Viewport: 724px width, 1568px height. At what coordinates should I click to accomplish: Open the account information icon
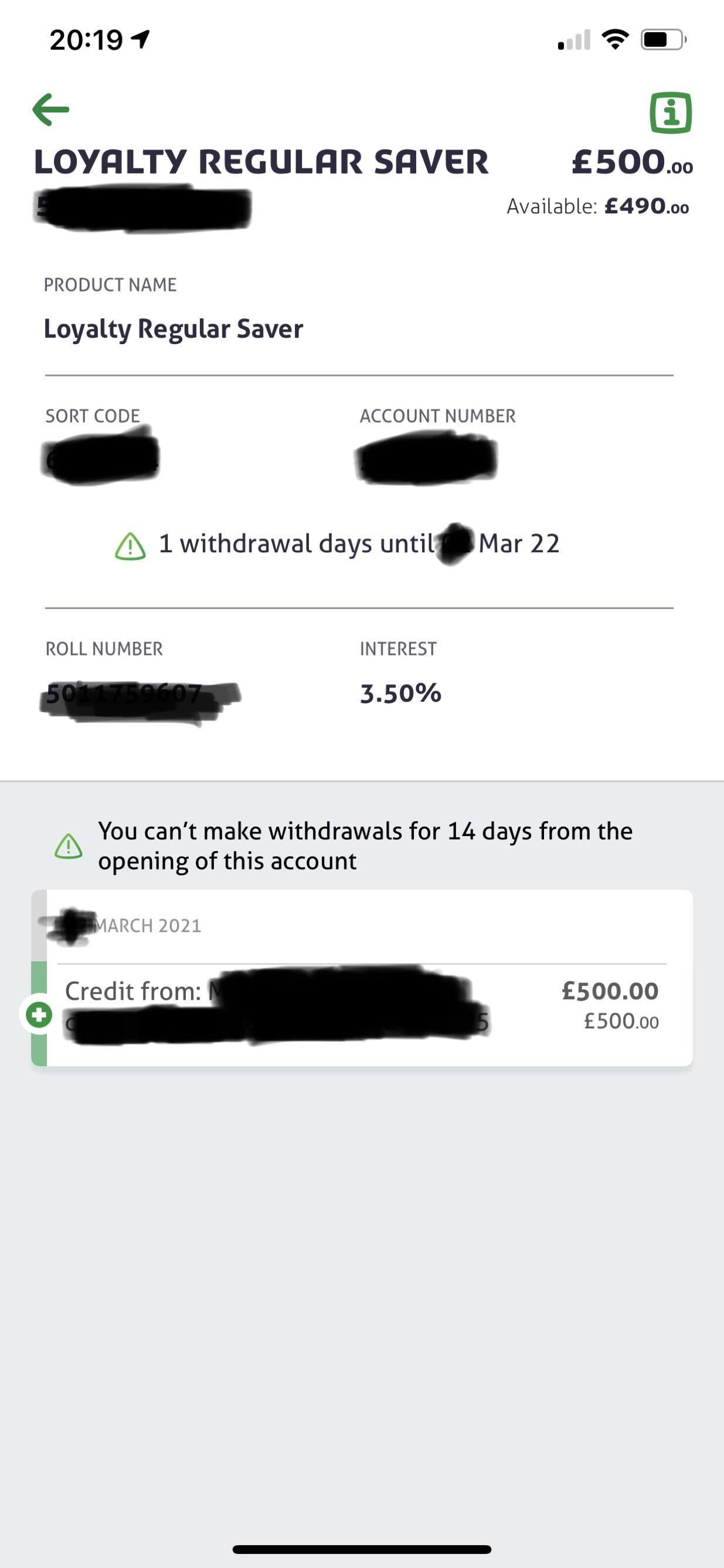671,113
